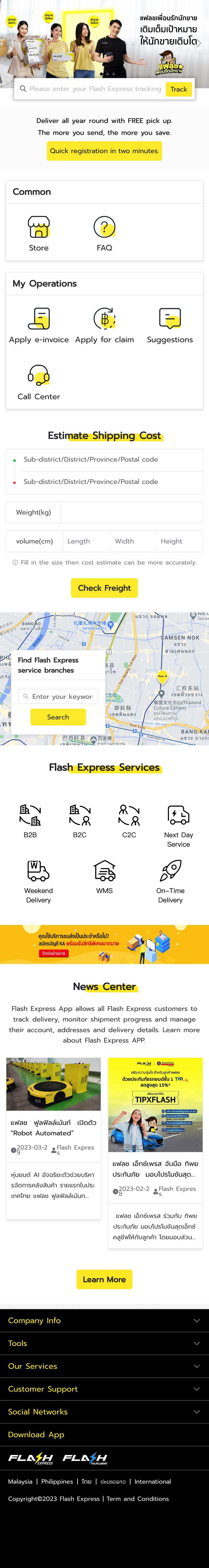The width and height of the screenshot is (209, 1568).
Task: Tap the Check Freight button
Action: [104, 588]
